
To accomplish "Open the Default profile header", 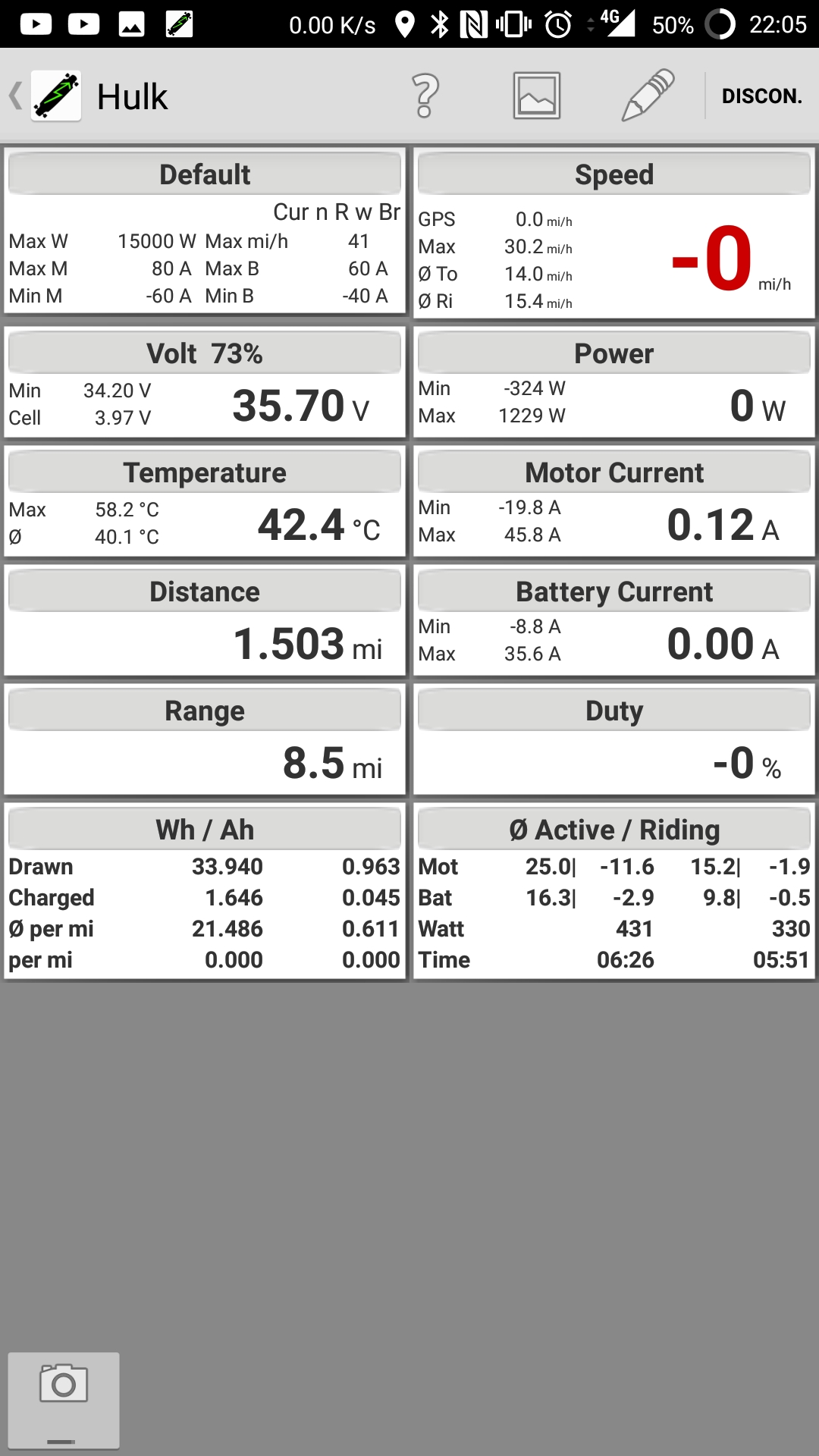I will 205,174.
